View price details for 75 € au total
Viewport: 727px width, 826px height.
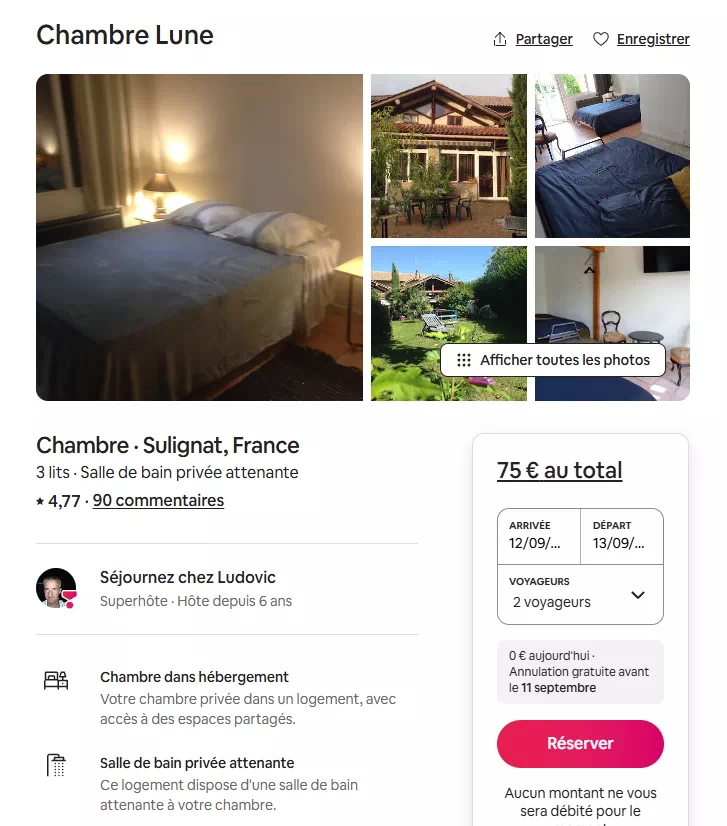(x=559, y=470)
